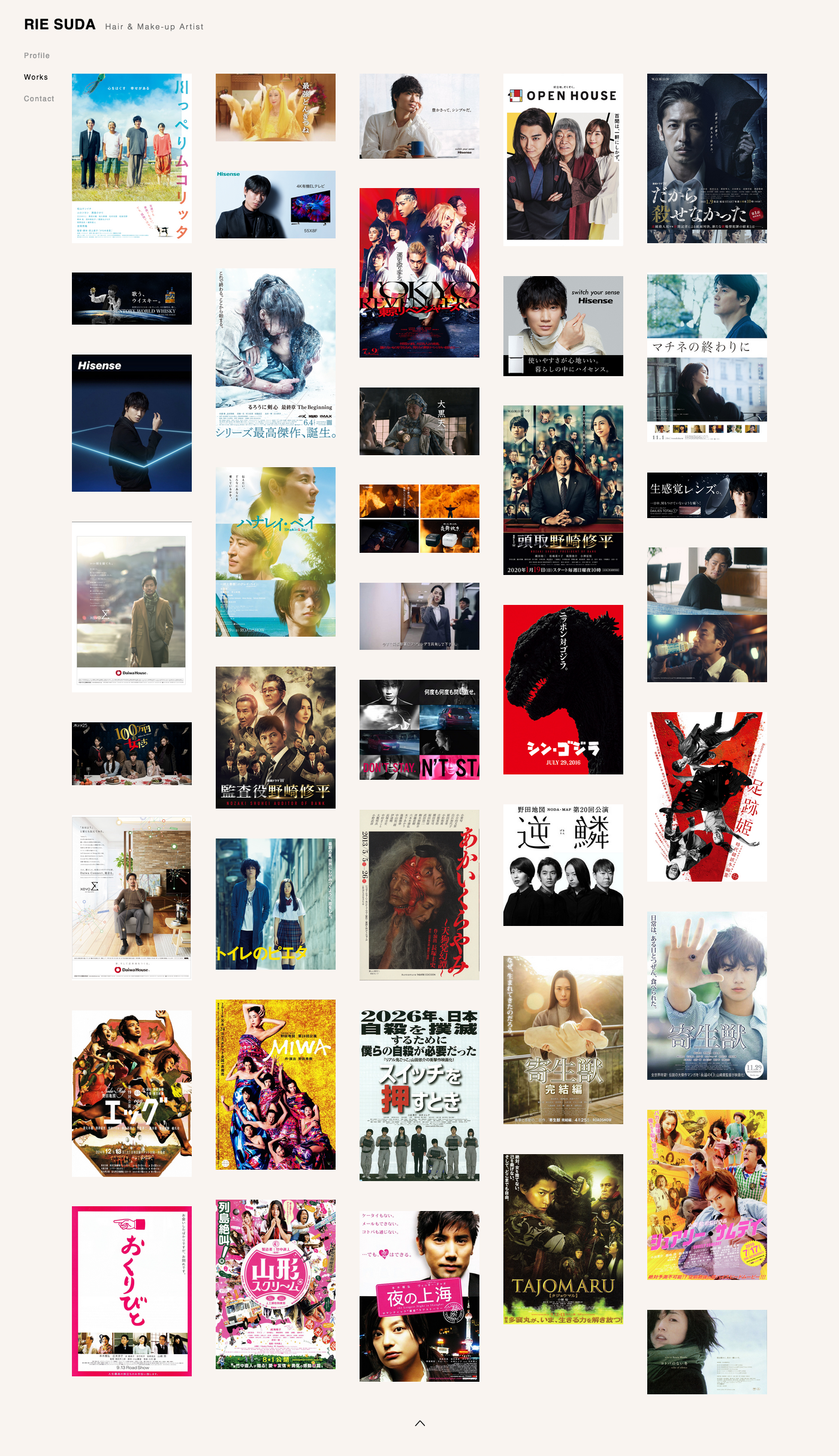Open the Profile page link
The image size is (839, 1456).
click(x=37, y=56)
